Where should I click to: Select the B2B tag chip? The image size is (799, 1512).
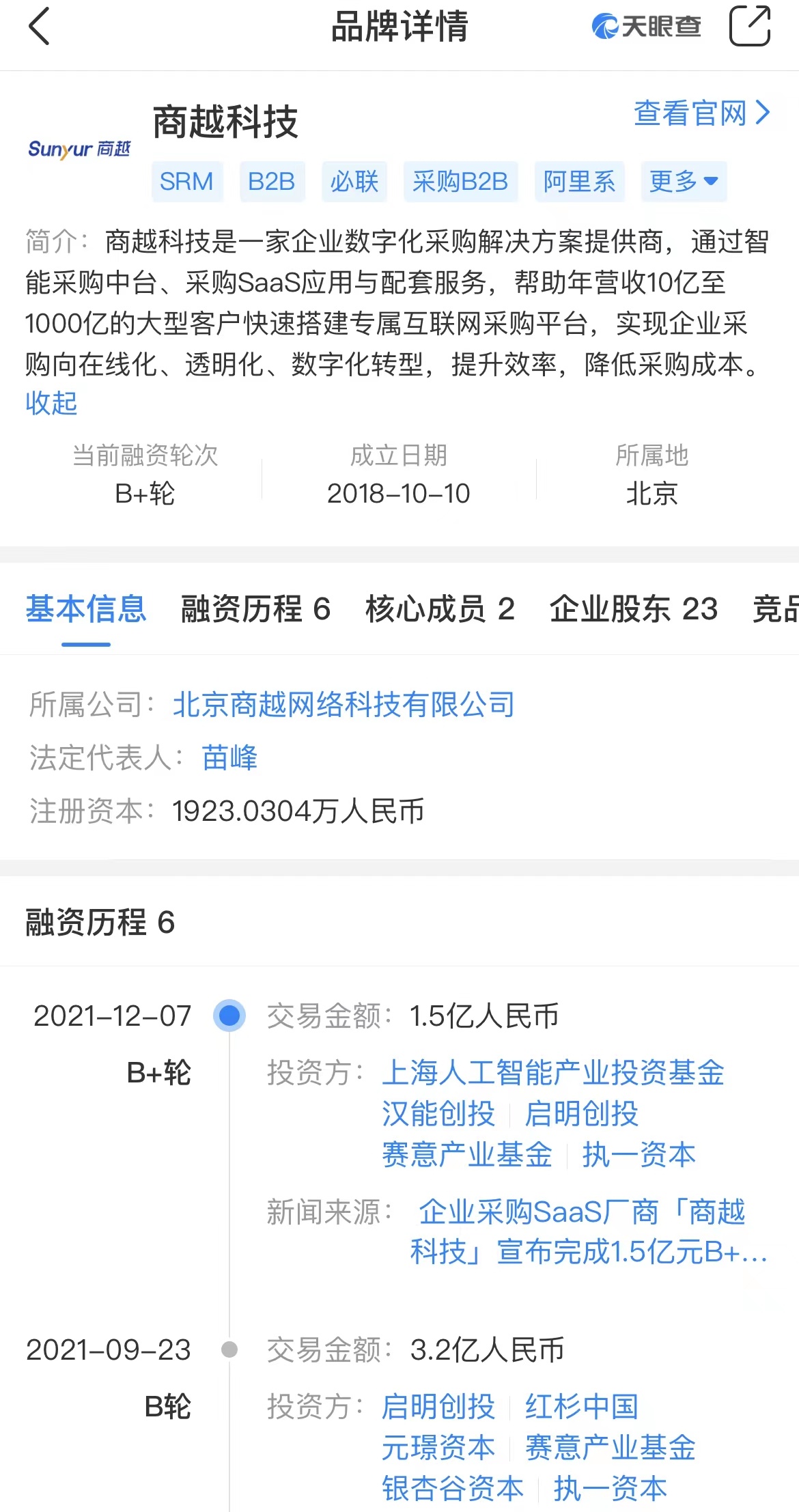(271, 182)
